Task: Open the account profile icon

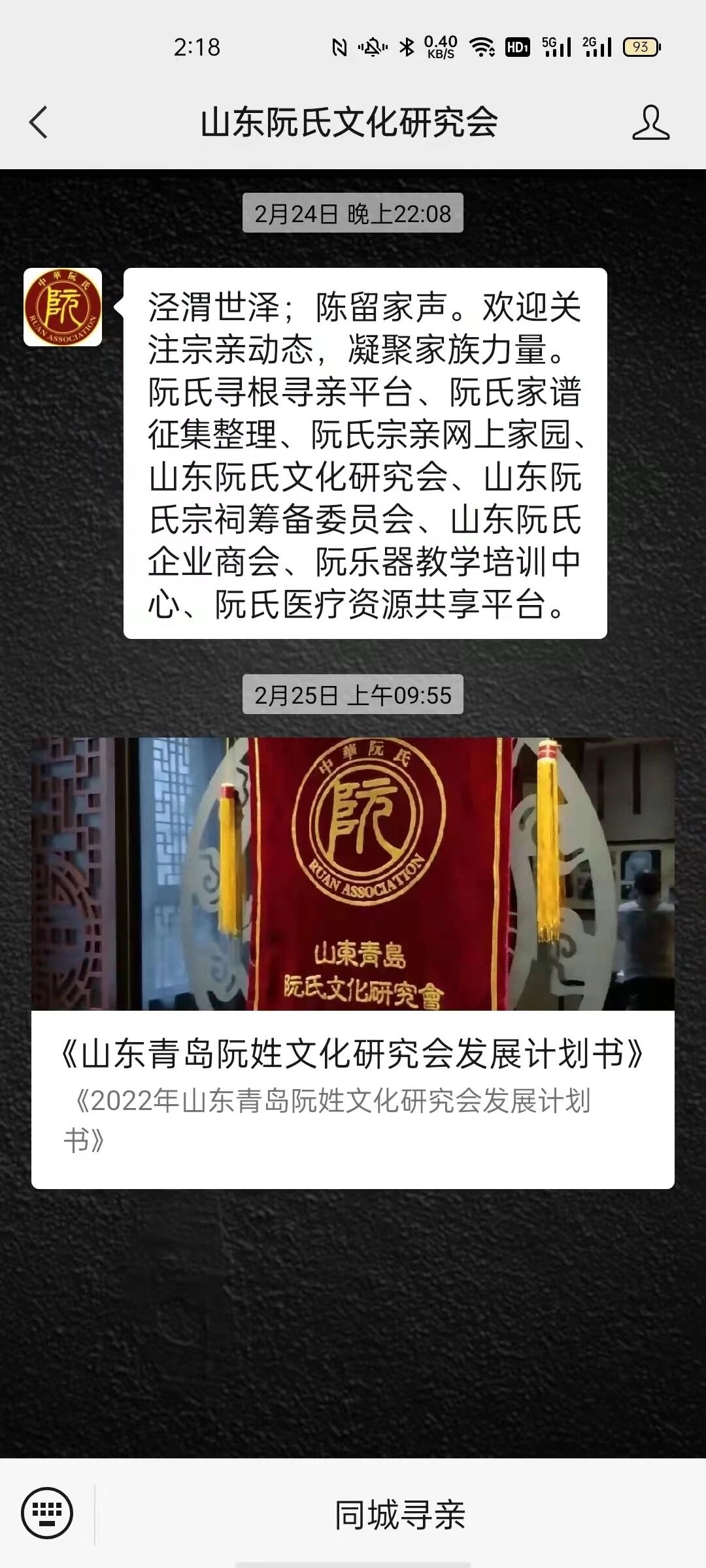Action: 650,122
